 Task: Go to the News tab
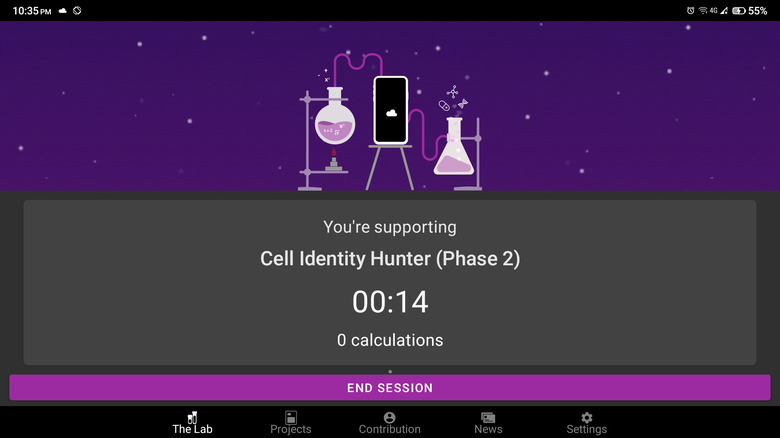[x=488, y=422]
